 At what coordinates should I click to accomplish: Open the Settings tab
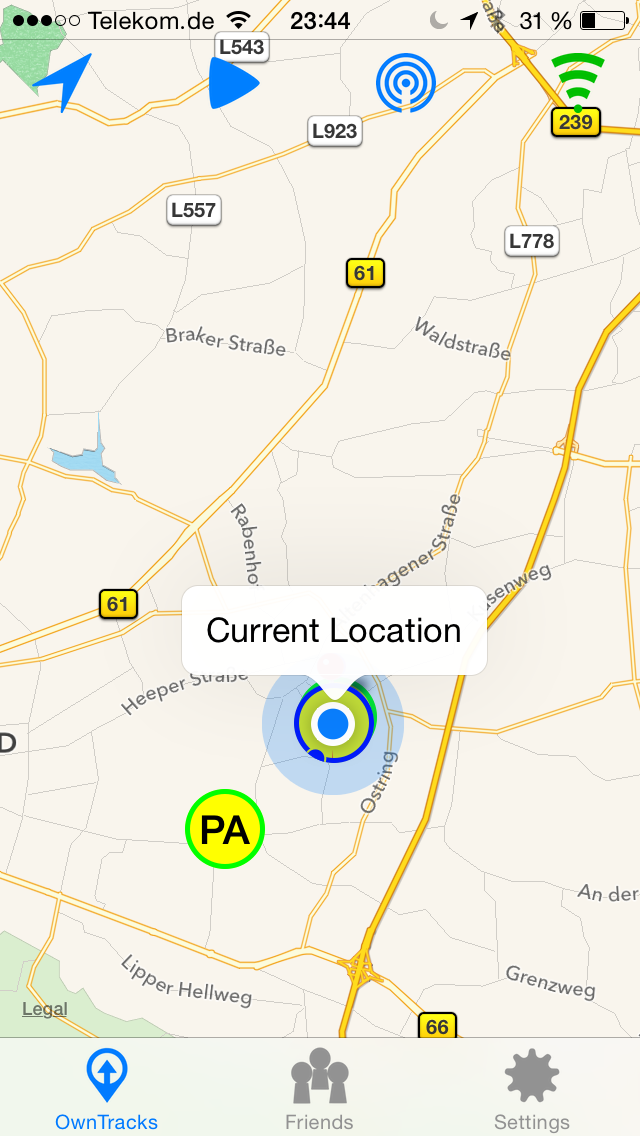pyautogui.click(x=532, y=1089)
